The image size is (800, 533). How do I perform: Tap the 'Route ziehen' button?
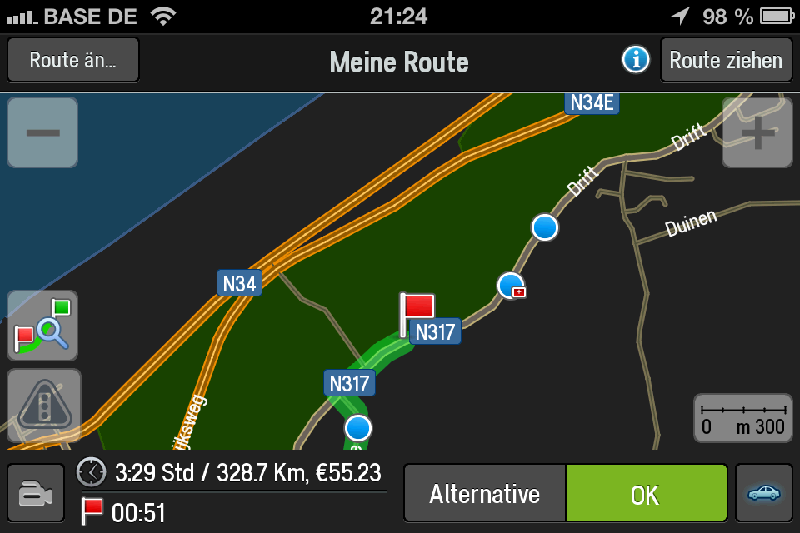(726, 60)
